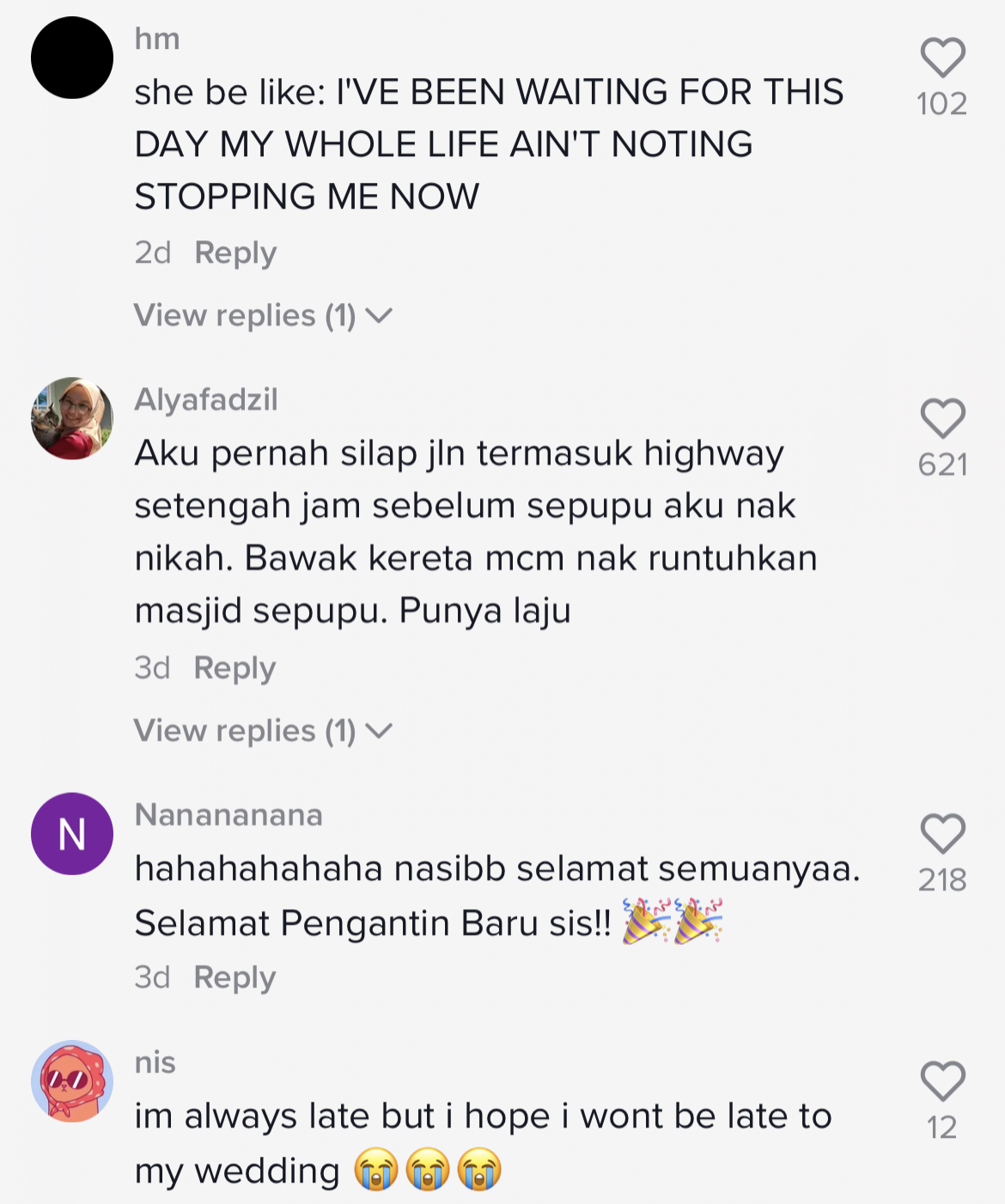
Task: View replies under Alyafadzil's comment
Action: point(262,731)
